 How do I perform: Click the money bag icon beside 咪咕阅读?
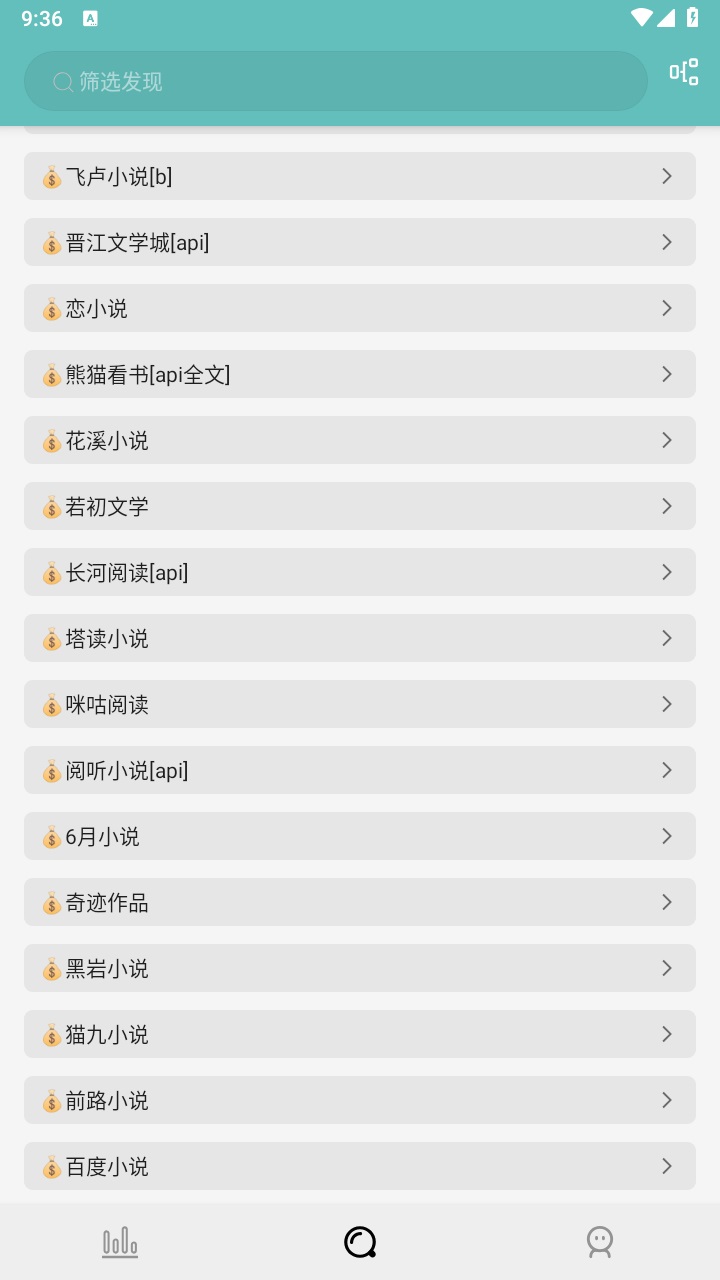coord(51,704)
